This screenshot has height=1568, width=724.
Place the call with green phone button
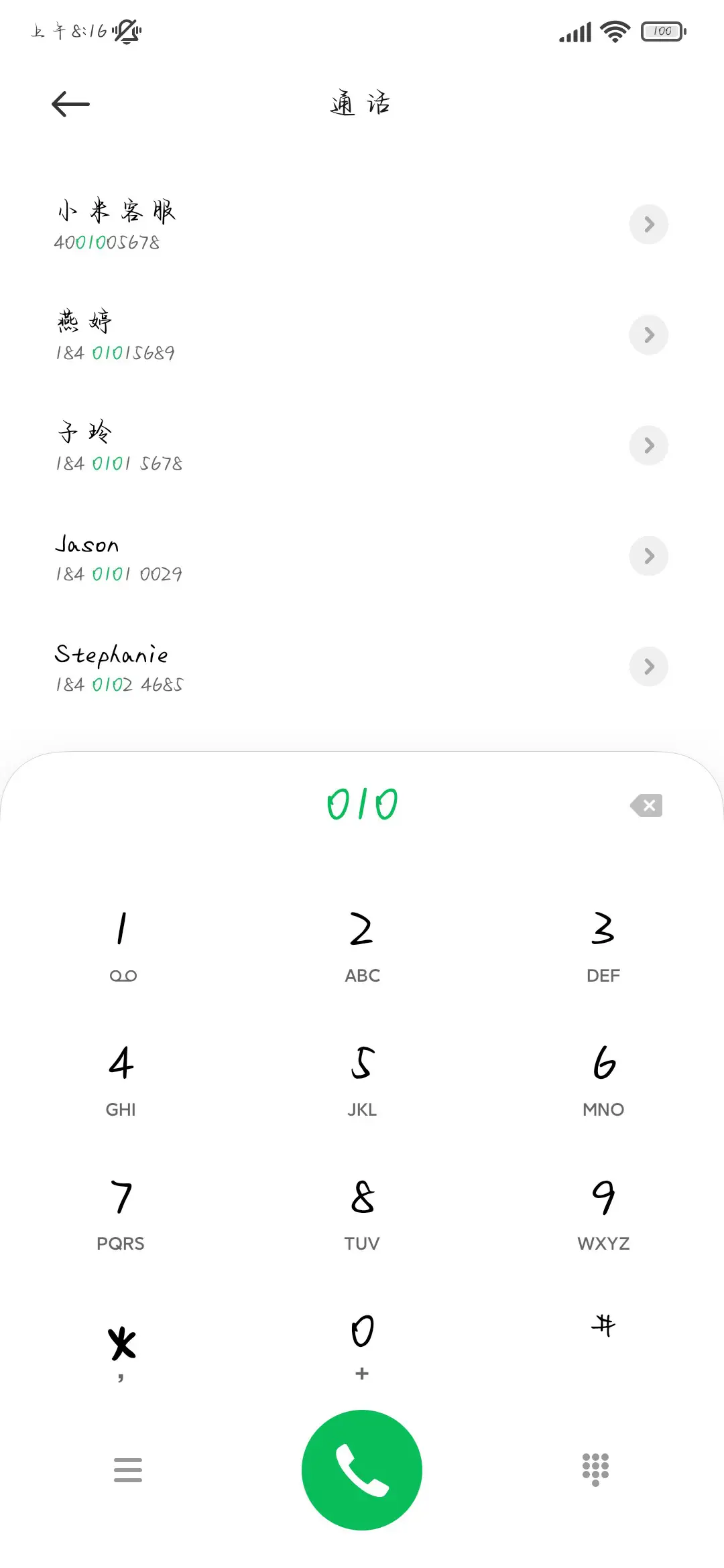click(x=362, y=1469)
